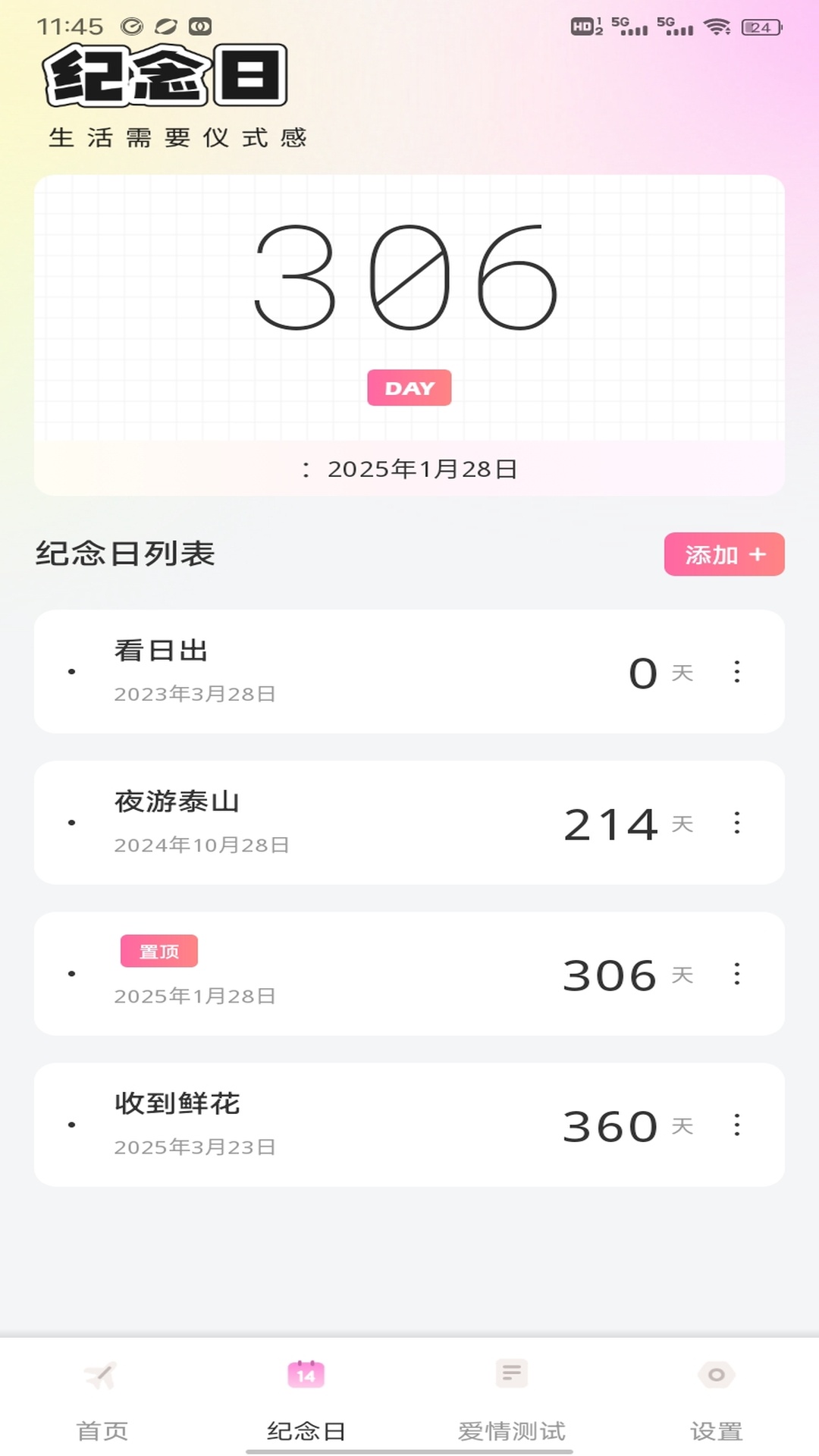Tap the 添加+ button to add anniversary
This screenshot has height=1456, width=819.
723,554
